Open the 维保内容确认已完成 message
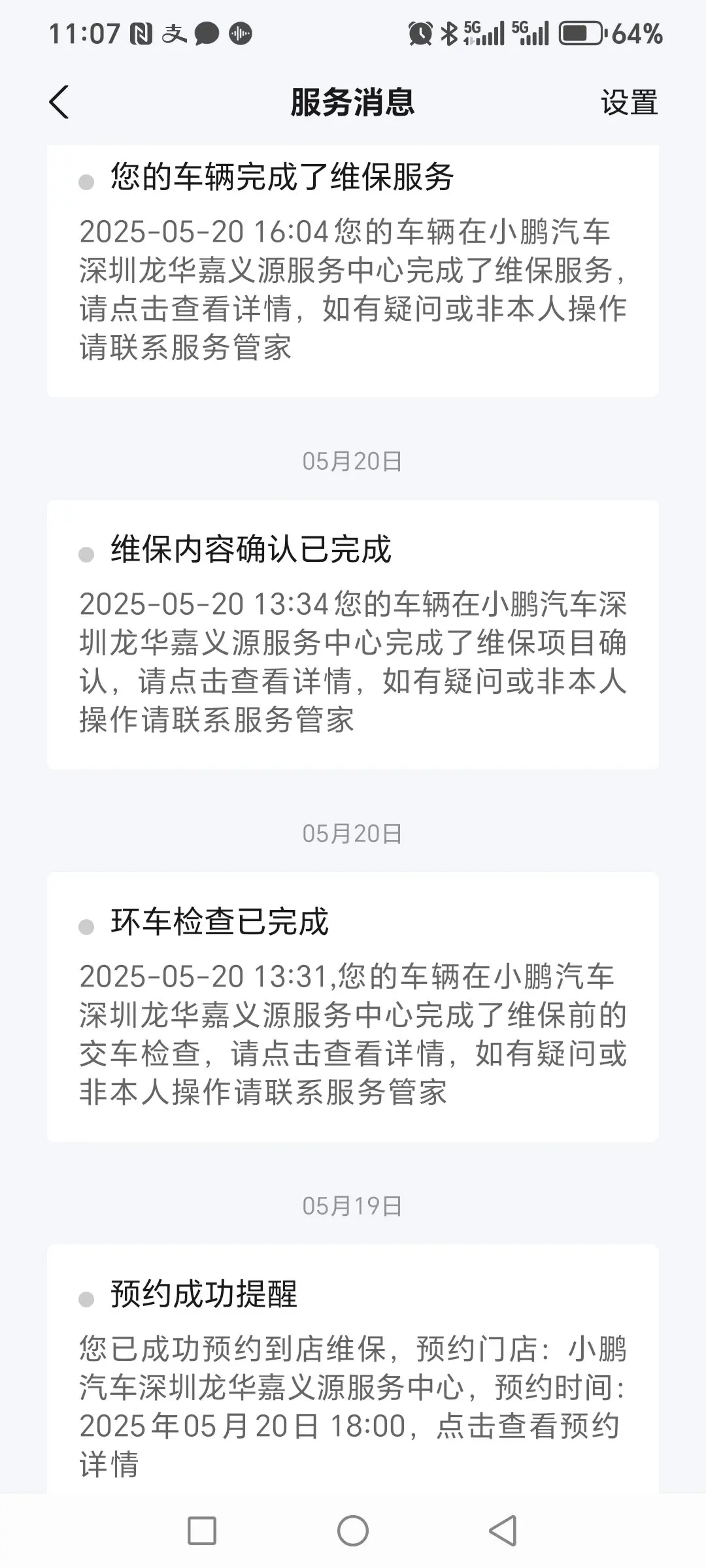 click(x=353, y=635)
